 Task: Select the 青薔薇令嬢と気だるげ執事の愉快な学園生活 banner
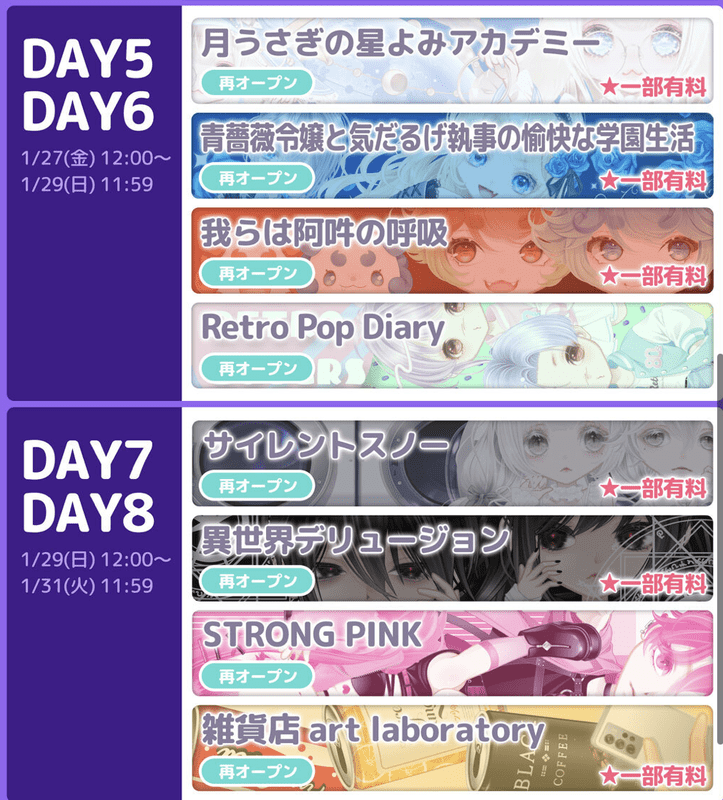[452, 155]
